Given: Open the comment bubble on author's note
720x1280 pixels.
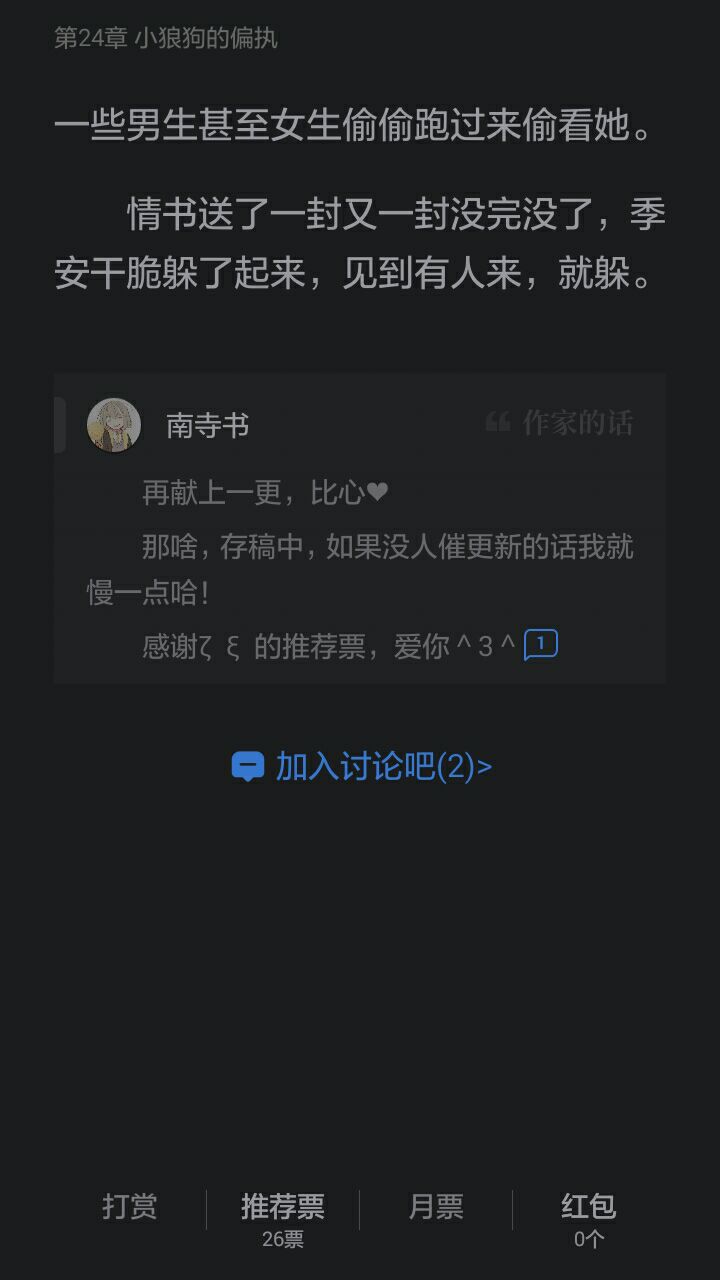Looking at the screenshot, I should [541, 645].
